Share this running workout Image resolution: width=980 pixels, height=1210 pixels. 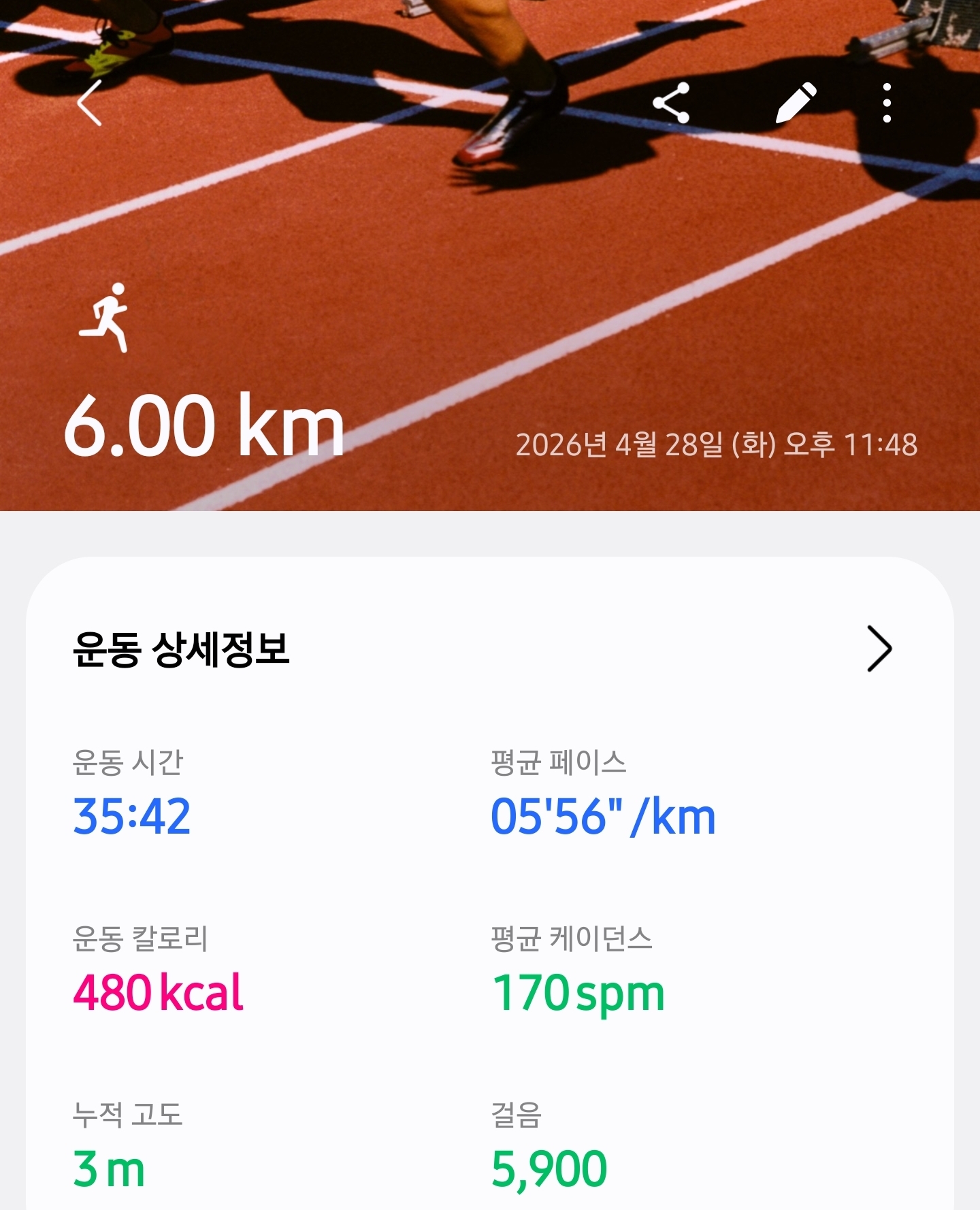point(671,103)
